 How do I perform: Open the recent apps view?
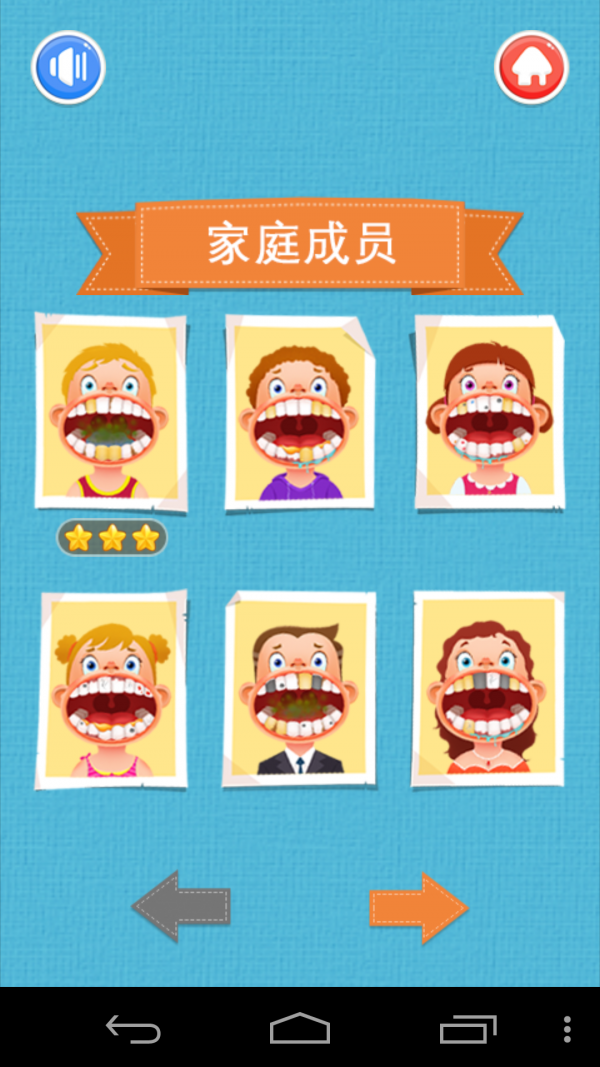pos(467,1028)
